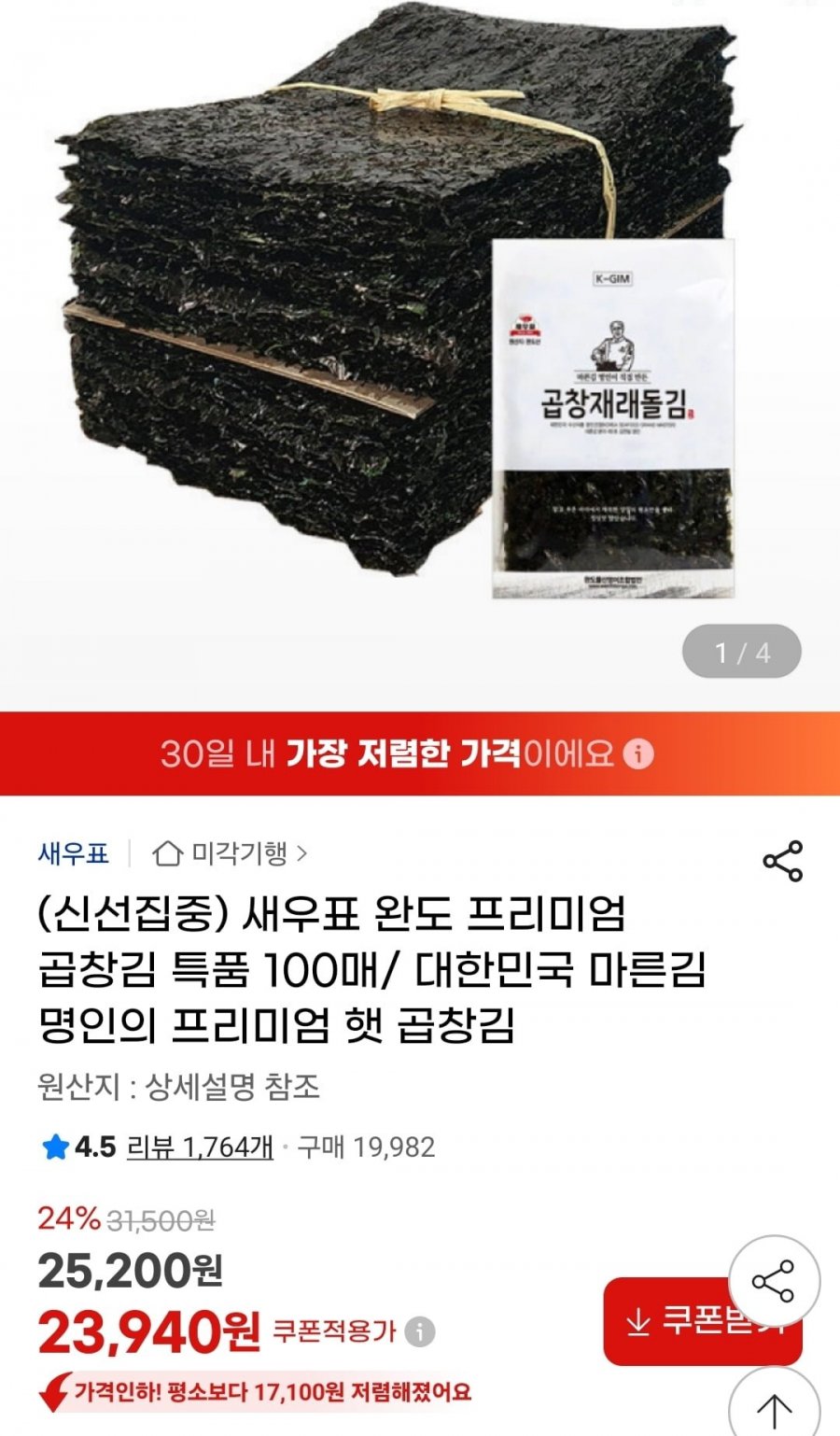Share this product using the share icon beside the title
This screenshot has width=840, height=1436.
[782, 861]
